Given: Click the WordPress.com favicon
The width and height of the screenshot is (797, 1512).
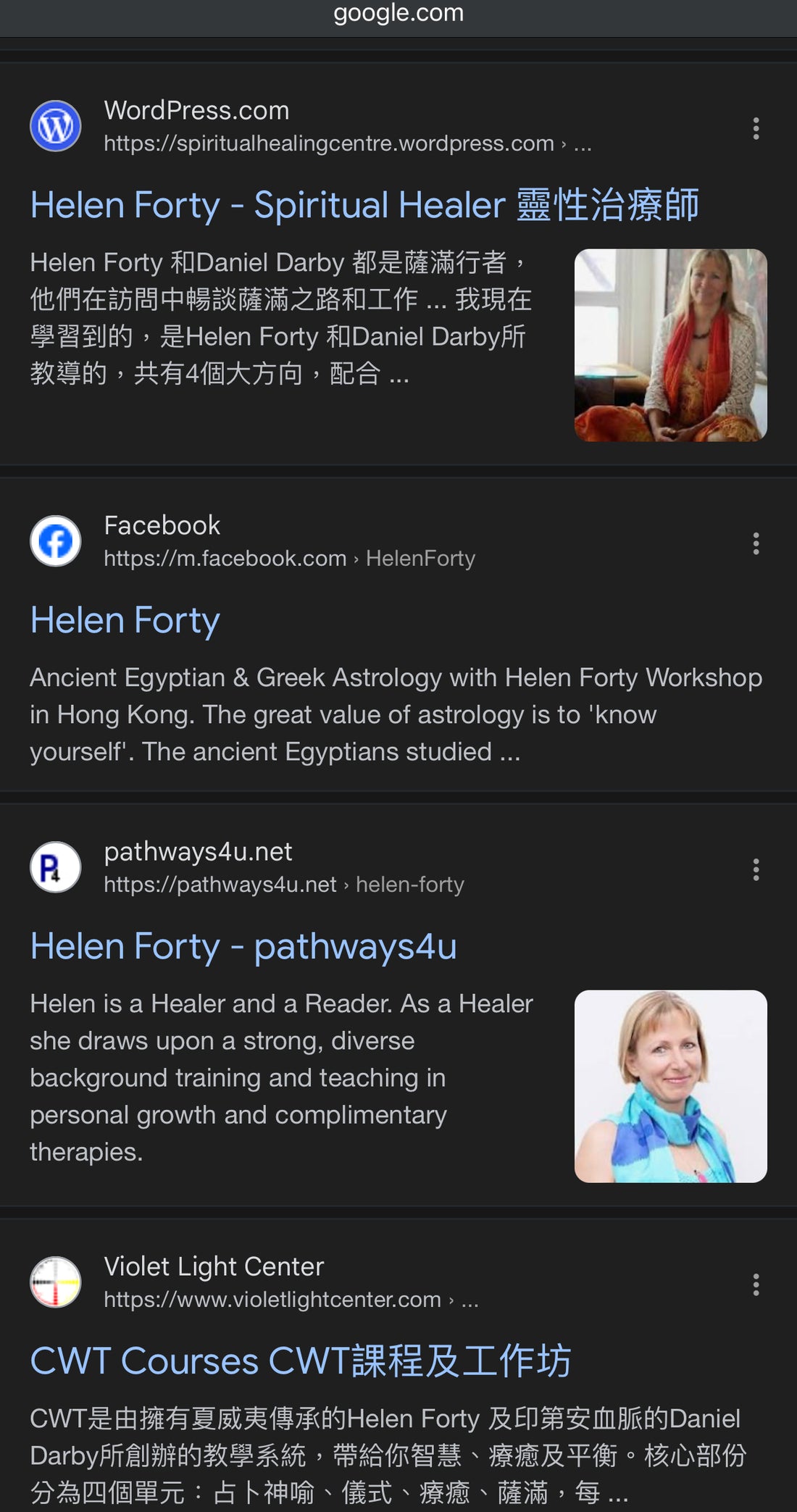Looking at the screenshot, I should point(54,125).
